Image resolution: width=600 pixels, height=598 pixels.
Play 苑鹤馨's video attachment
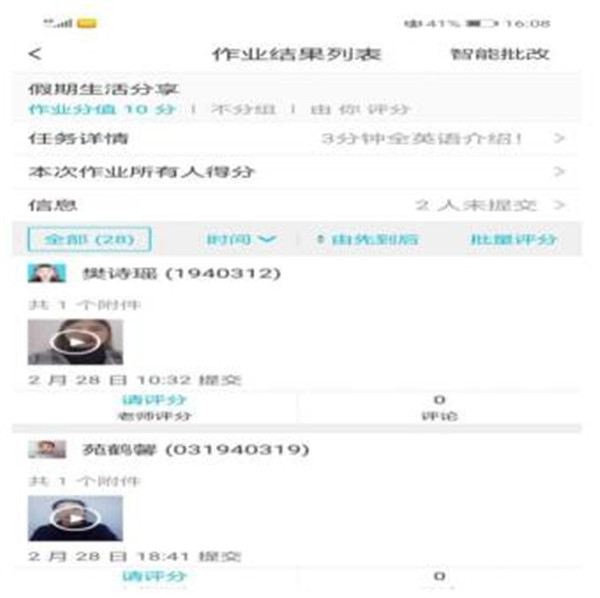point(76,518)
